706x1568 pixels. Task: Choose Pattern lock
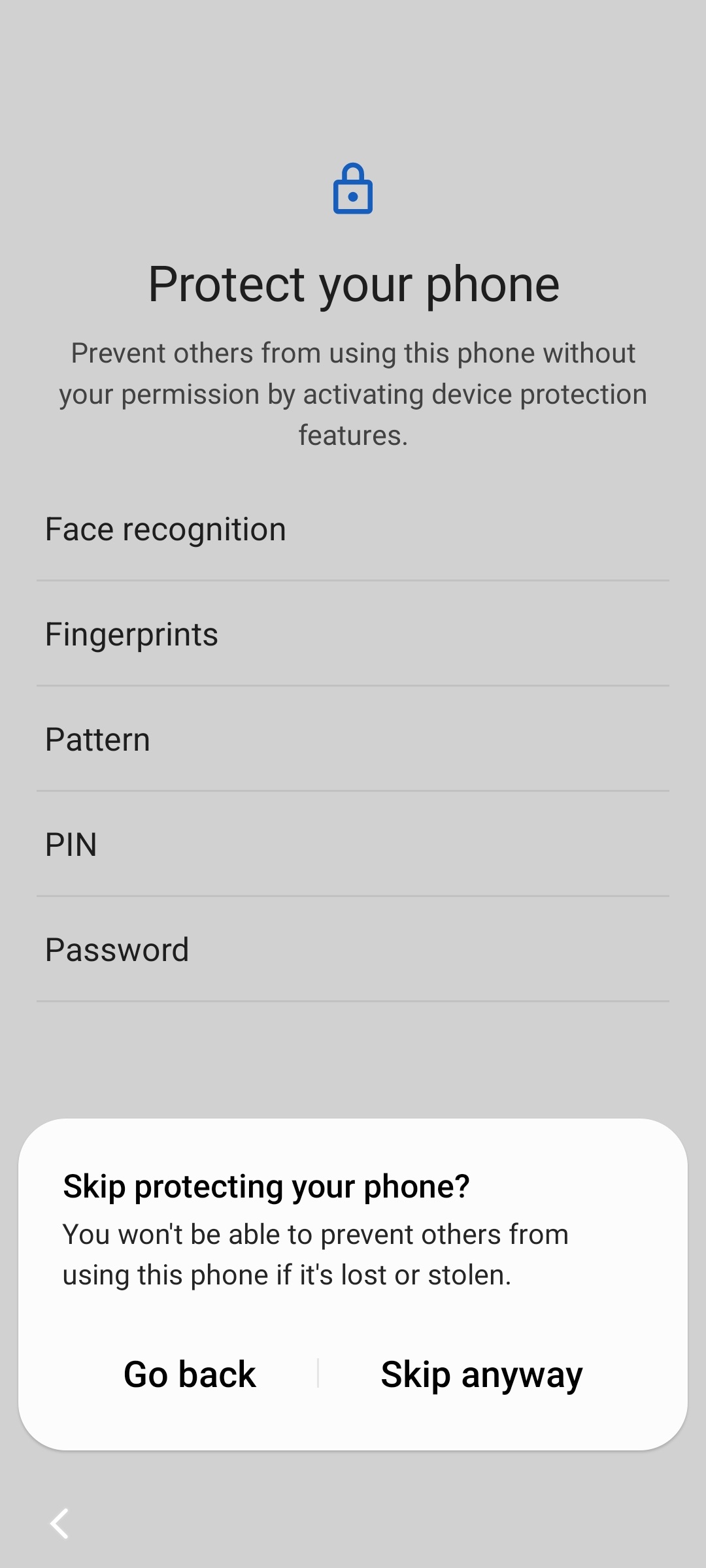353,739
